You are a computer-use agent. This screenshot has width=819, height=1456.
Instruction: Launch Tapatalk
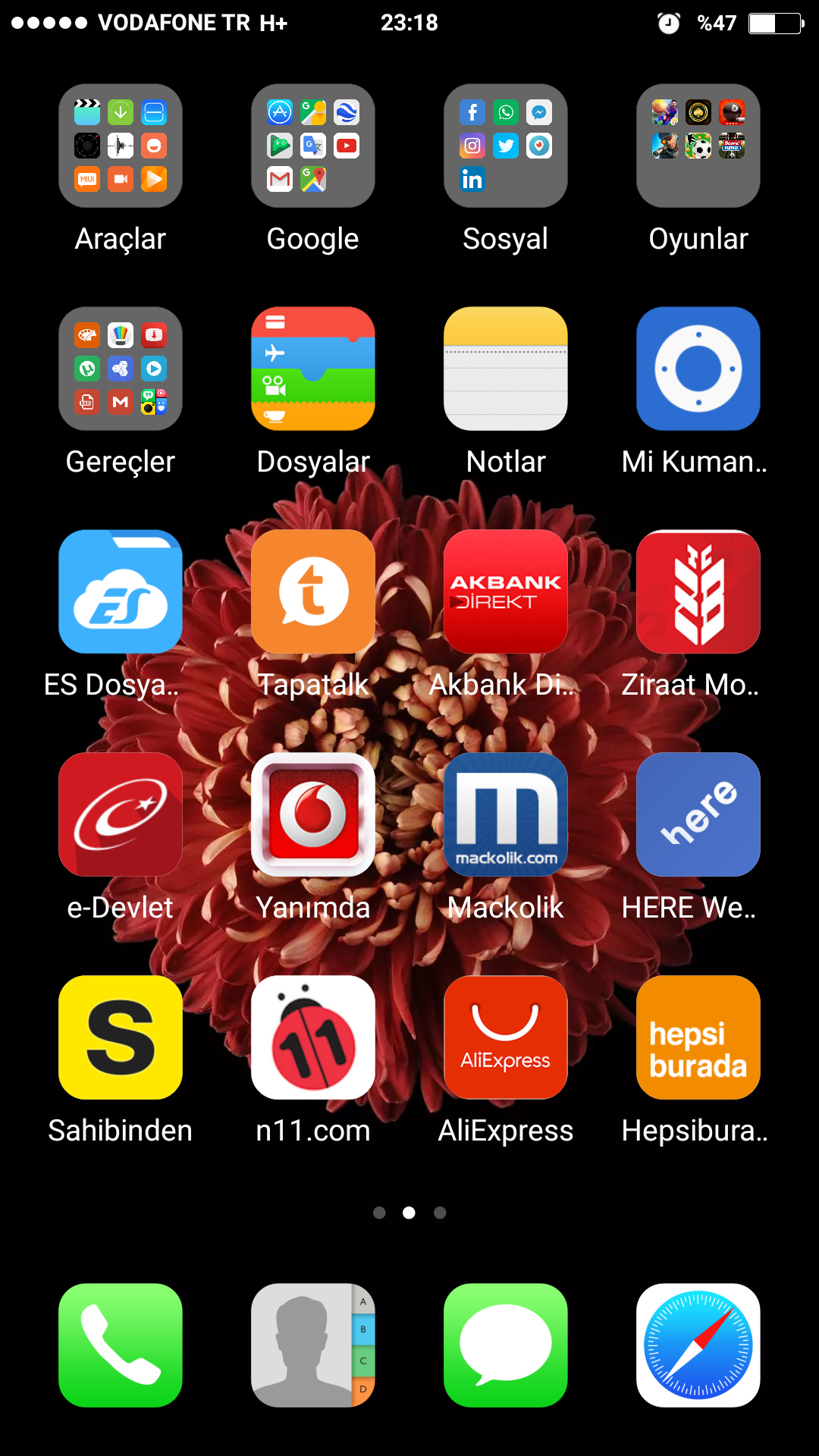[313, 591]
